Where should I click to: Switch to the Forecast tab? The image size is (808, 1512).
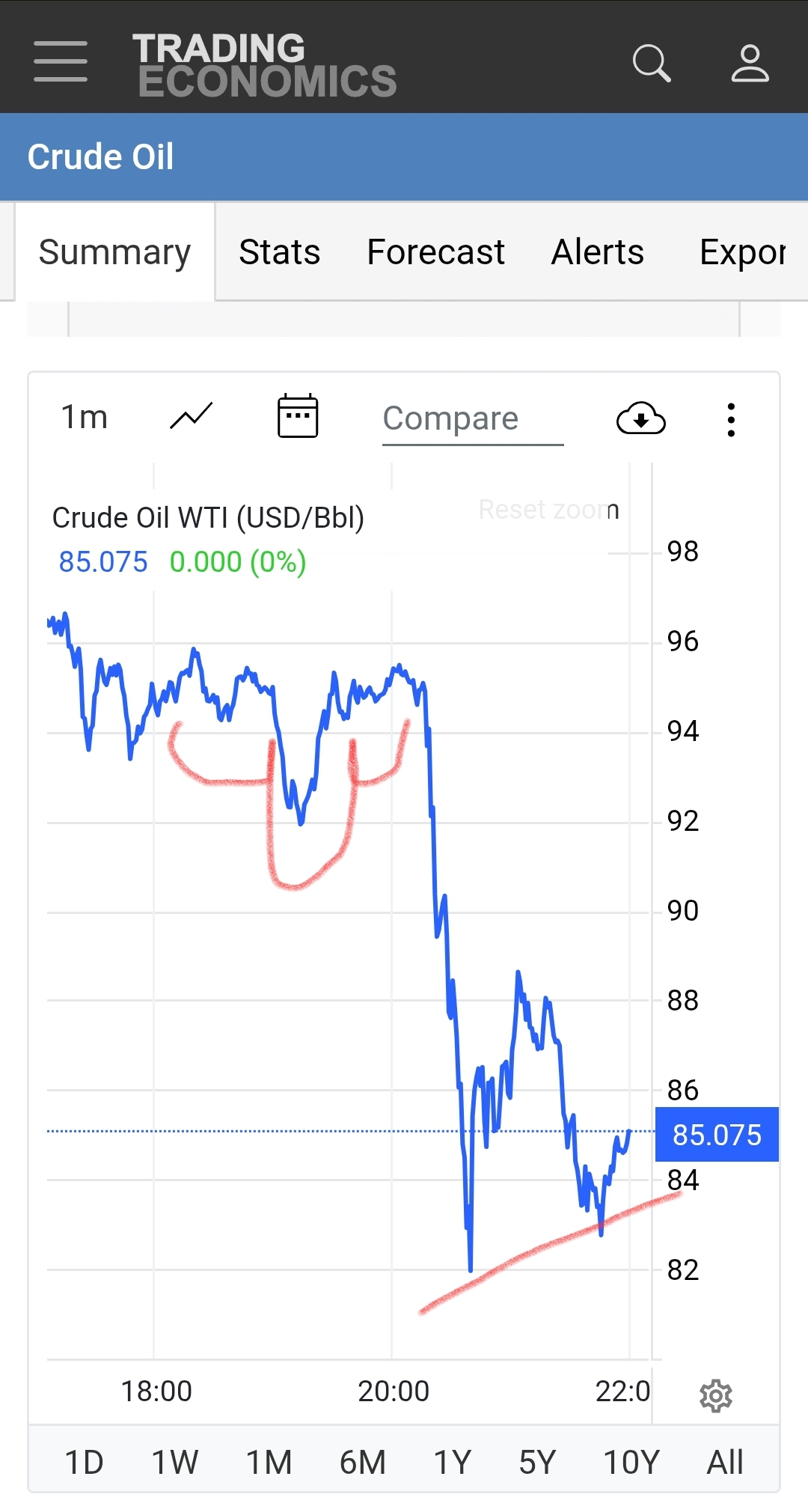click(x=435, y=252)
